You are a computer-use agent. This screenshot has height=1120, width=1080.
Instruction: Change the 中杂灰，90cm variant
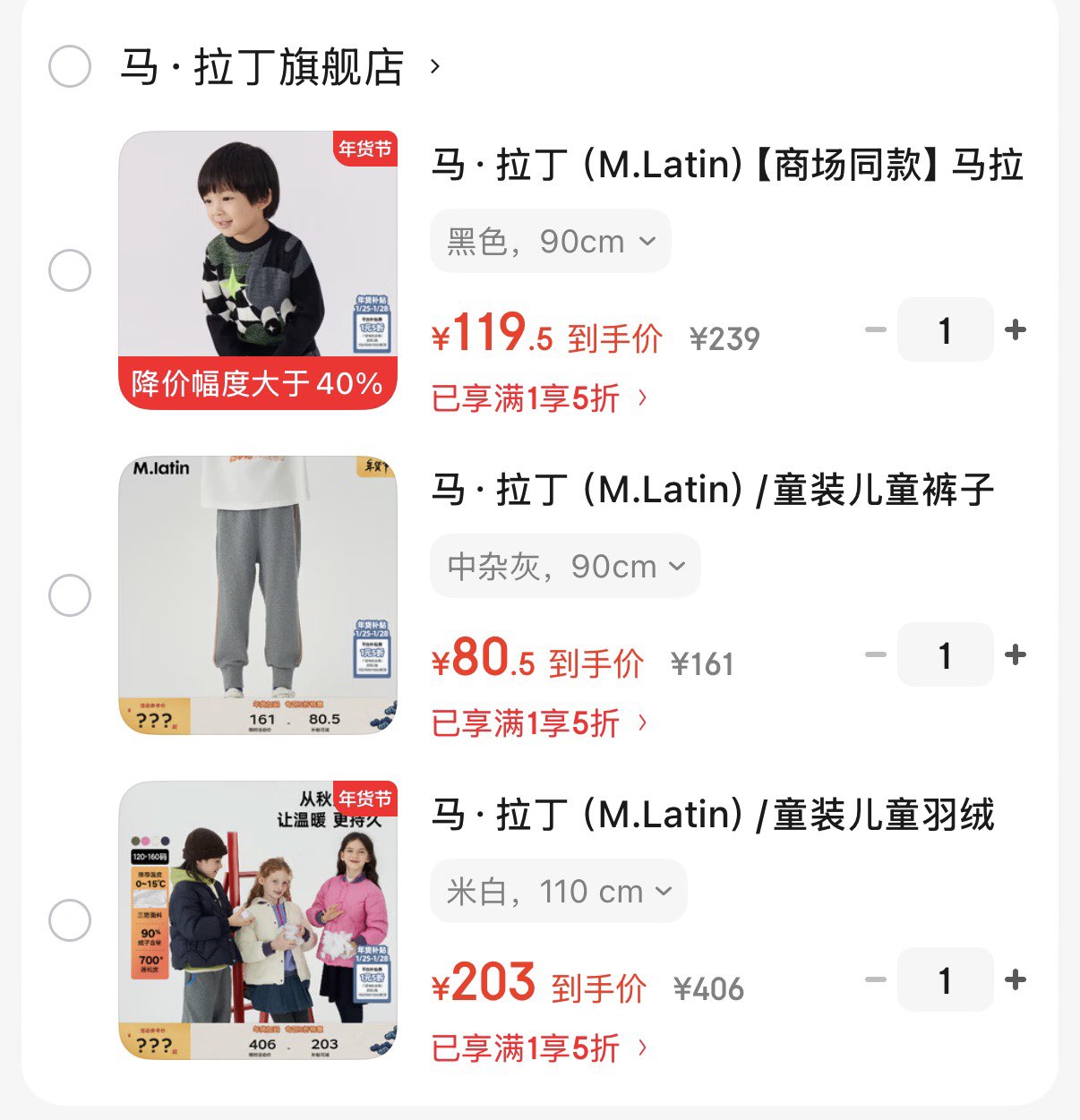(565, 567)
